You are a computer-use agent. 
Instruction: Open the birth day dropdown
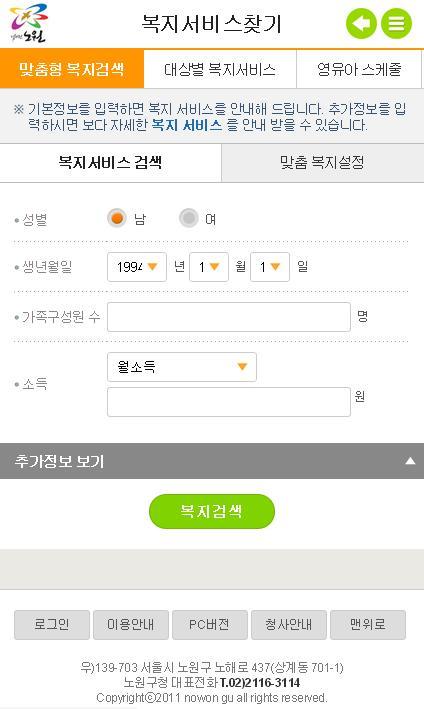(x=270, y=267)
